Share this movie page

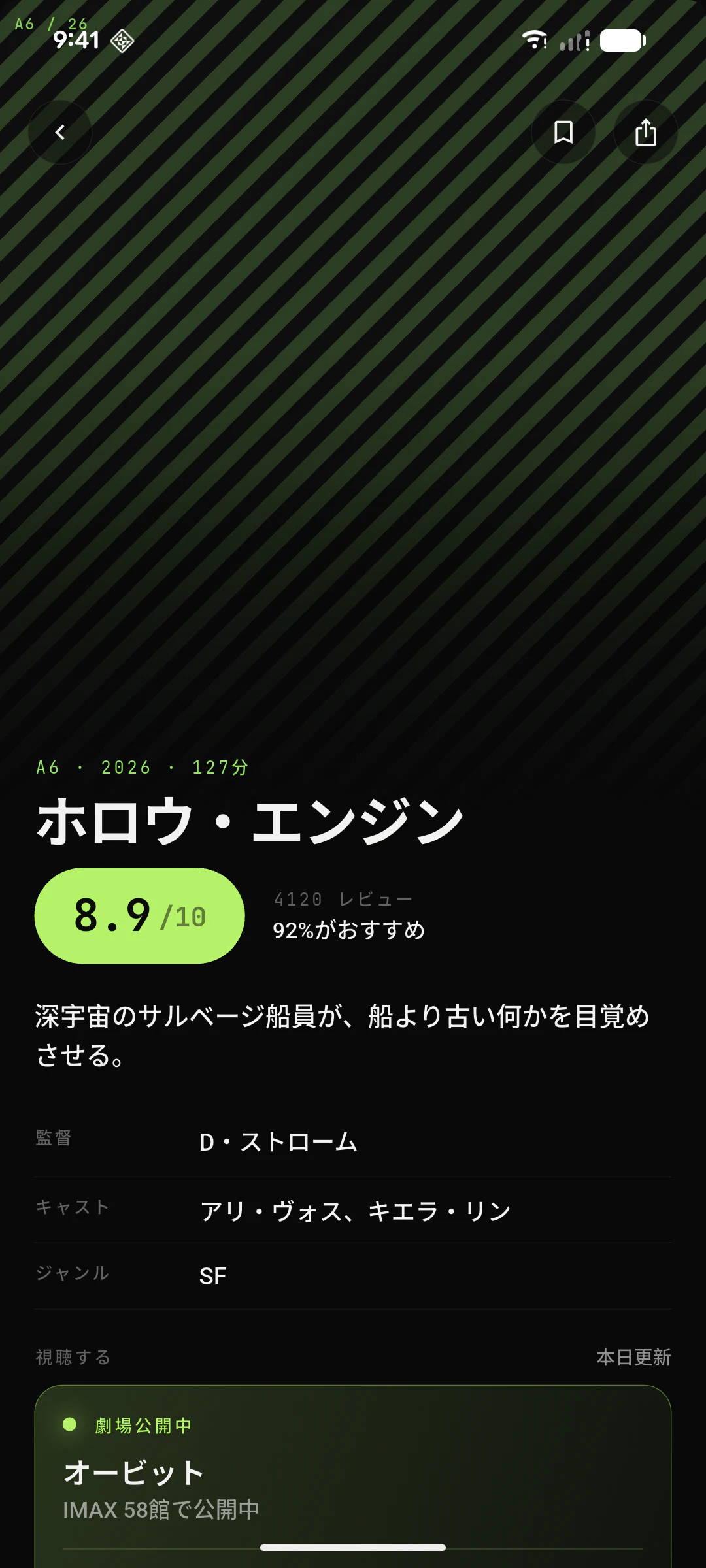coord(645,133)
